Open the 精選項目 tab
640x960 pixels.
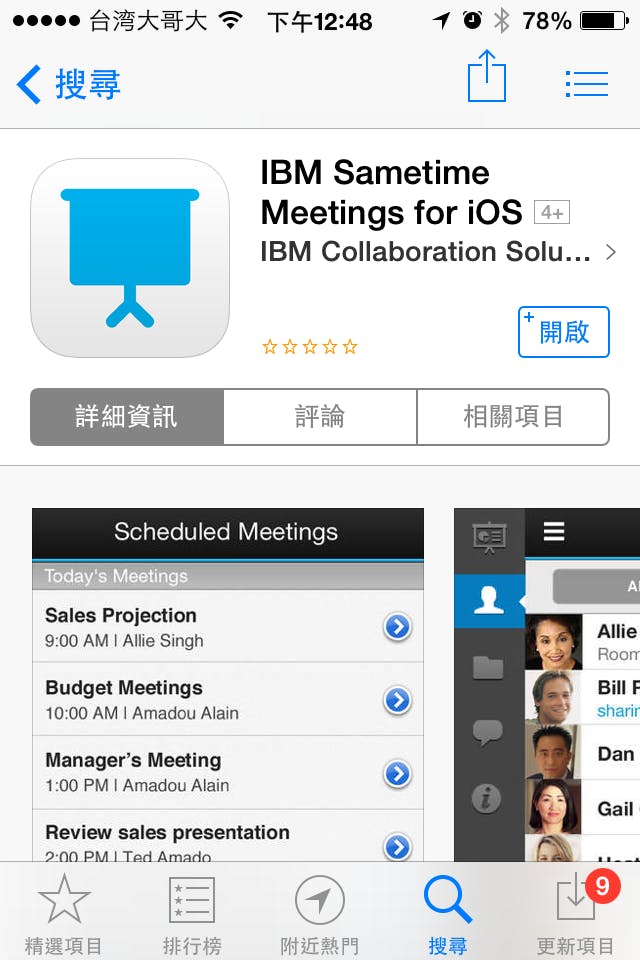pyautogui.click(x=64, y=914)
